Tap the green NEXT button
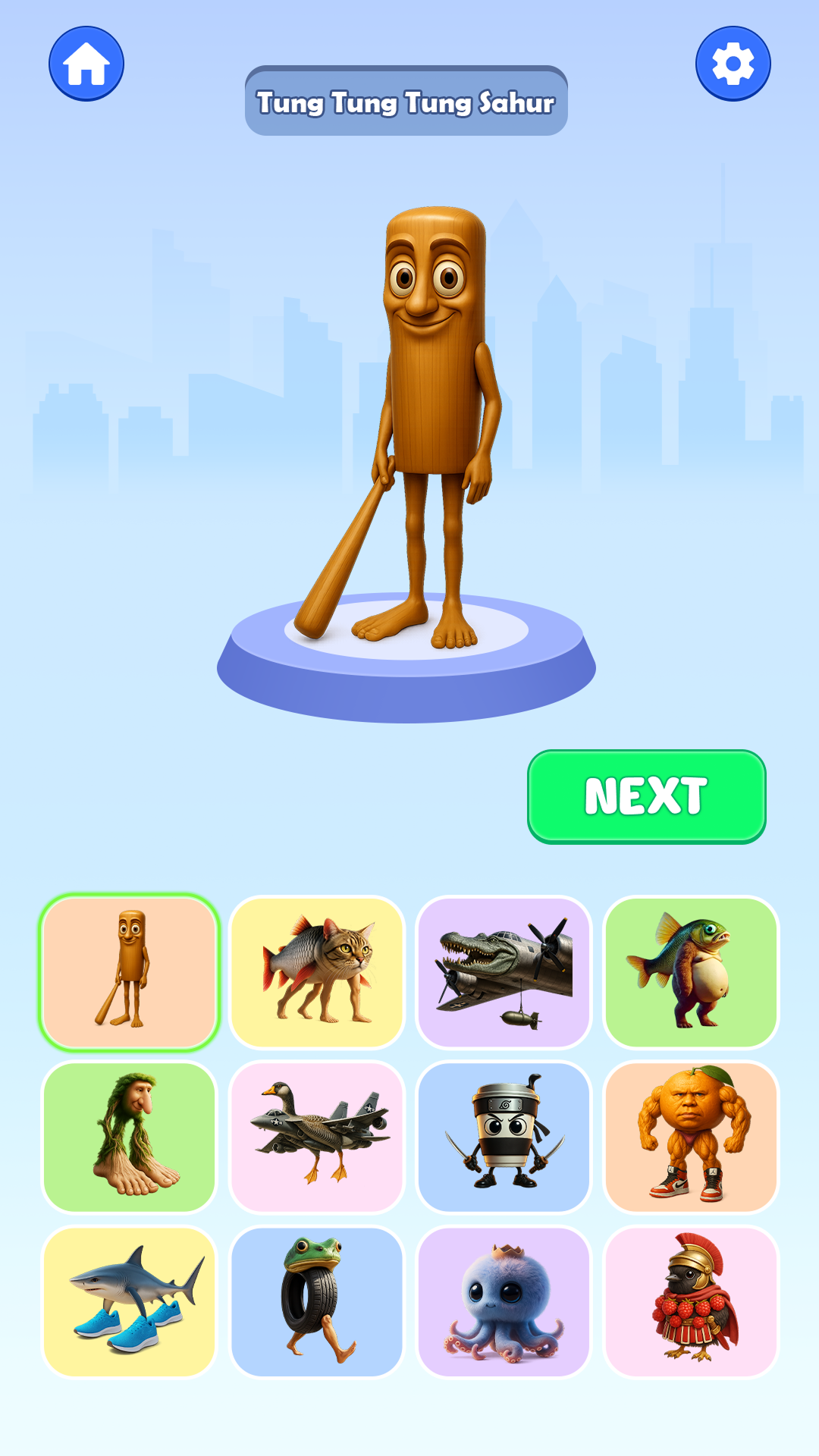Viewport: 819px width, 1456px height. 646,796
